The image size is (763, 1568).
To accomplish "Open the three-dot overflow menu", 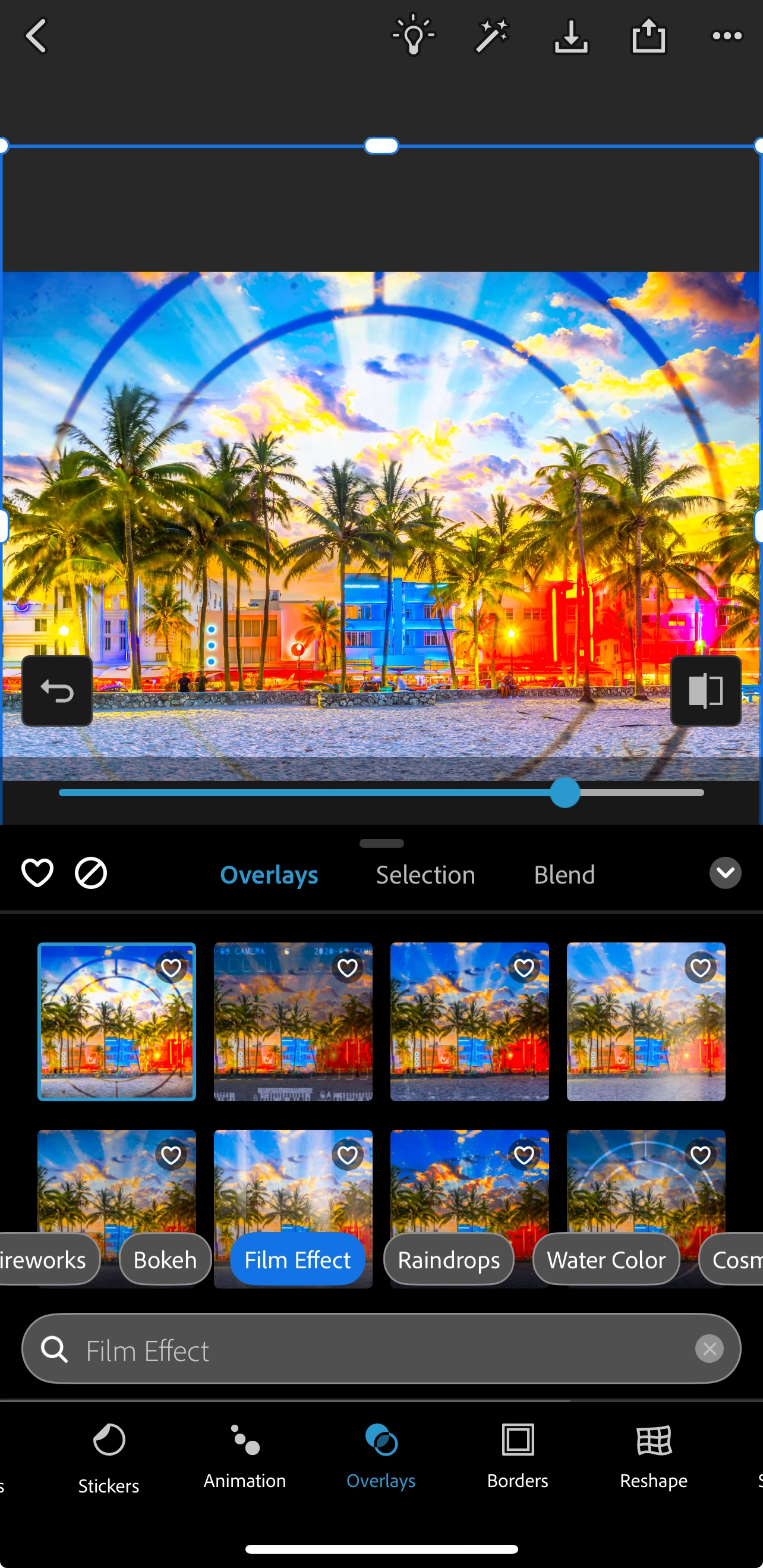I will tap(727, 36).
